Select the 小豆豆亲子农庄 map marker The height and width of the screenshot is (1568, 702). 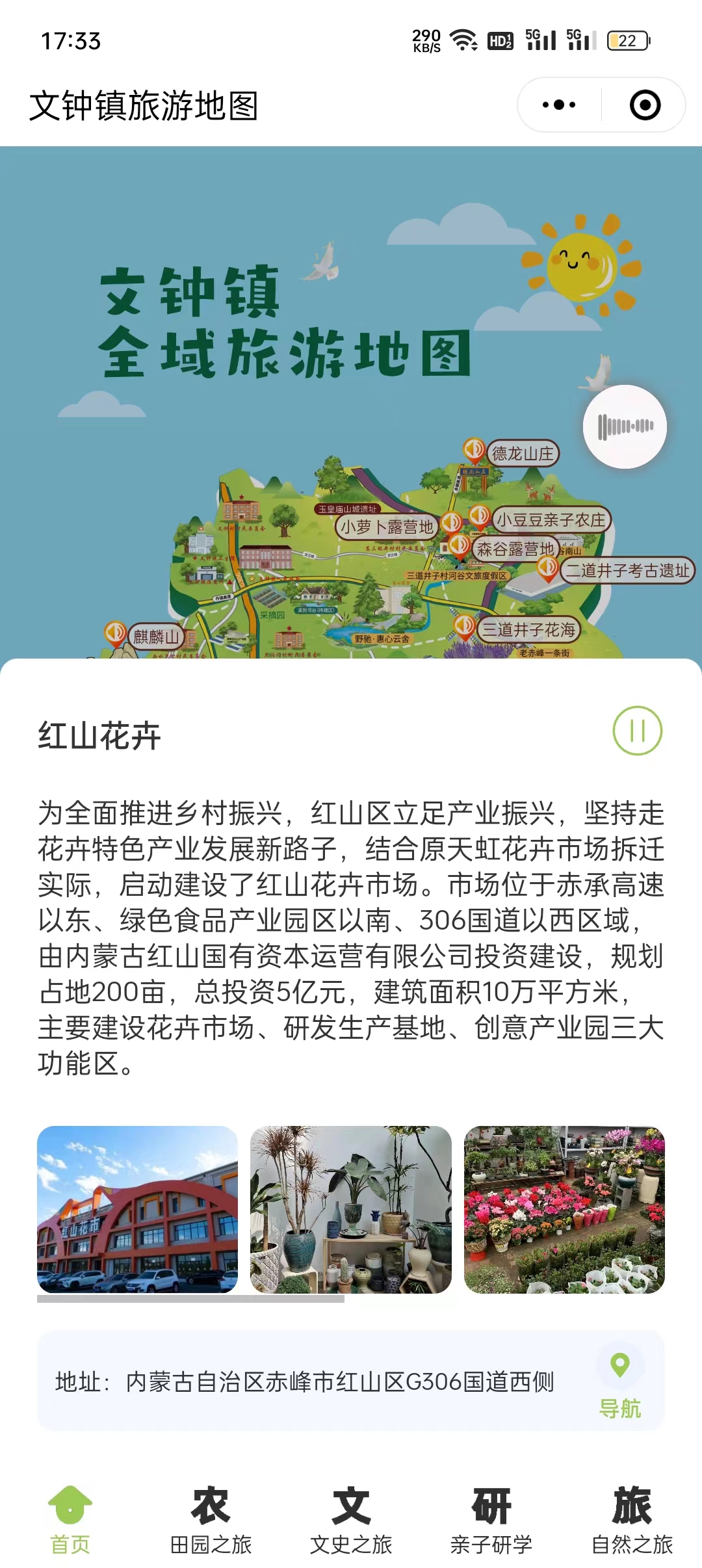click(x=550, y=519)
